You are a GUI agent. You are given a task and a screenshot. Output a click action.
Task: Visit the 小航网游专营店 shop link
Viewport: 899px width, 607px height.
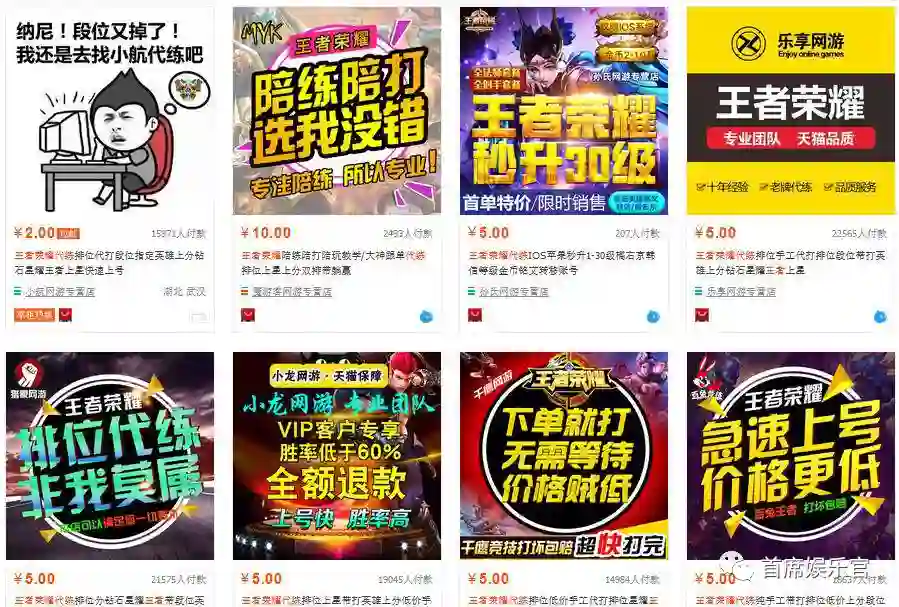coord(60,292)
